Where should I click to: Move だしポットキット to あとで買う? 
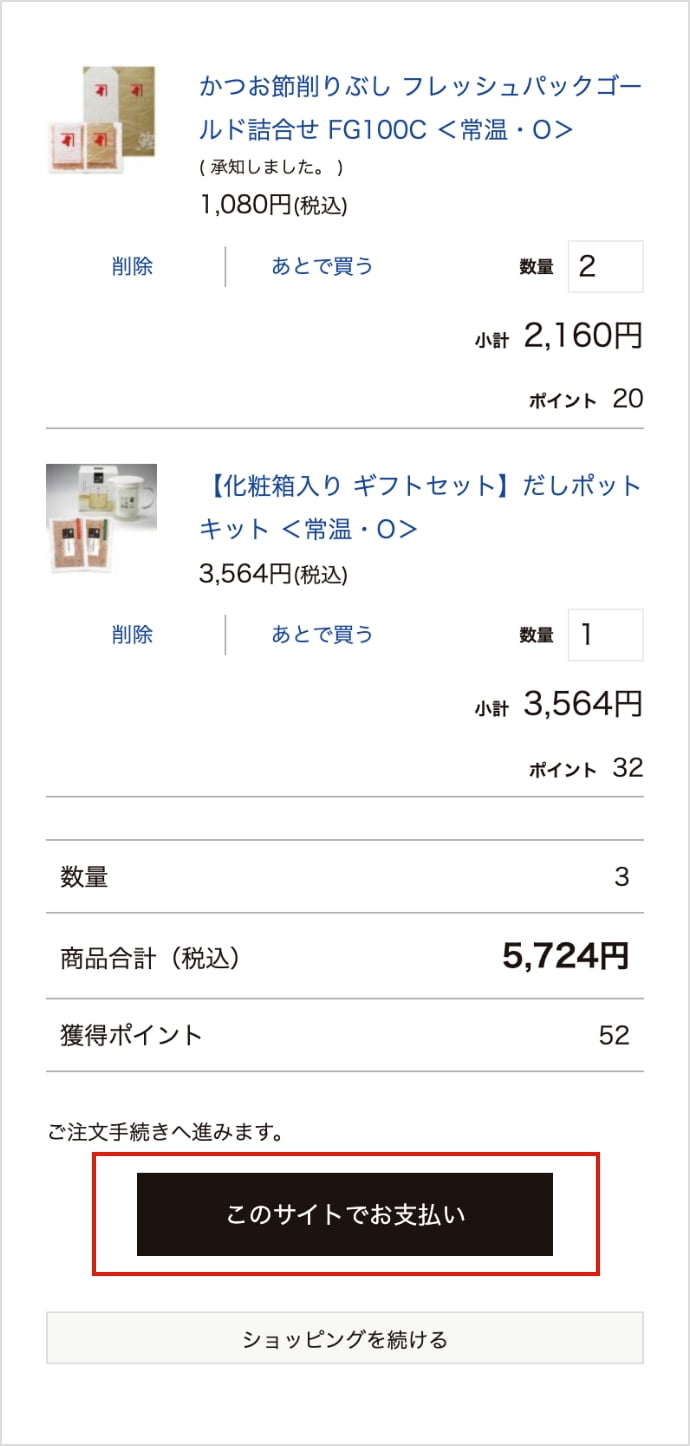(x=322, y=634)
